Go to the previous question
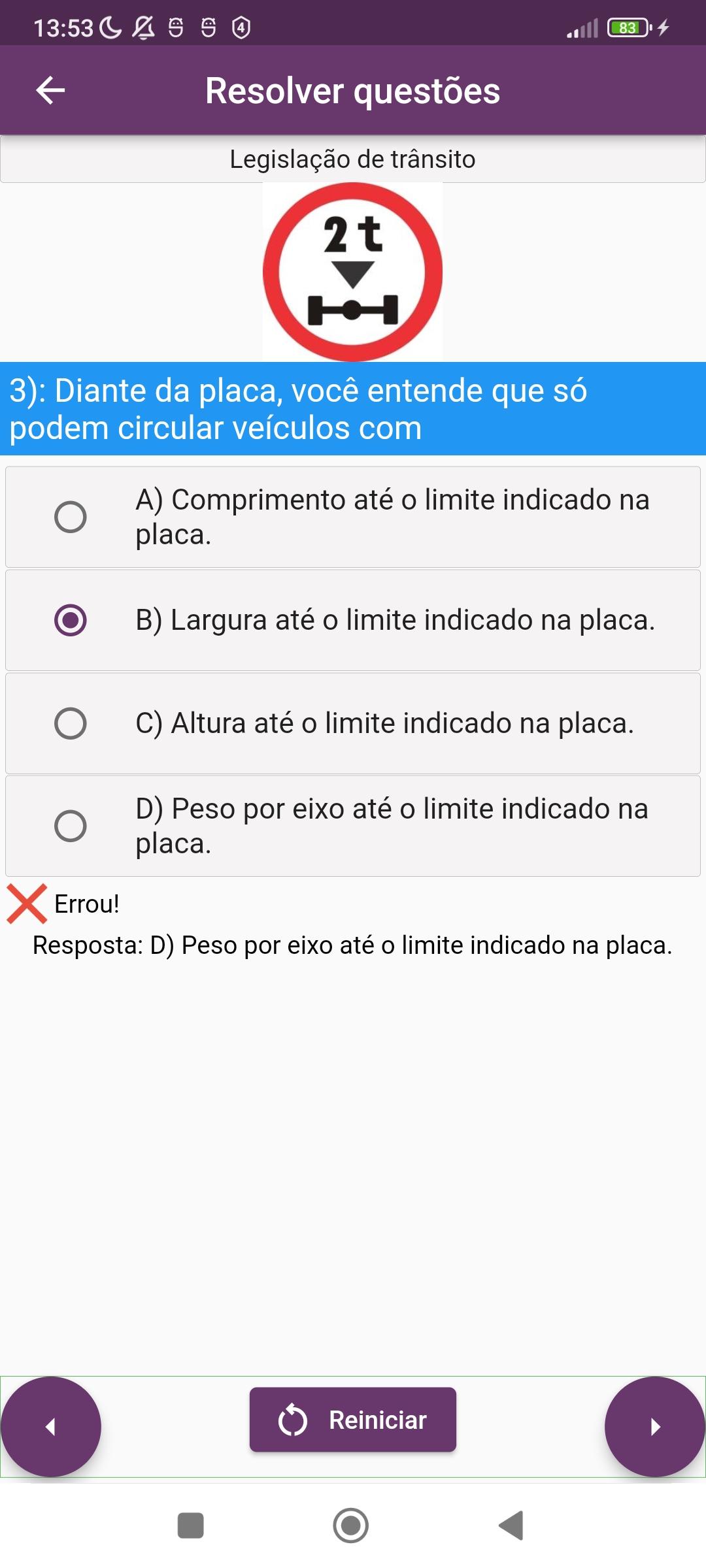 [51, 1426]
